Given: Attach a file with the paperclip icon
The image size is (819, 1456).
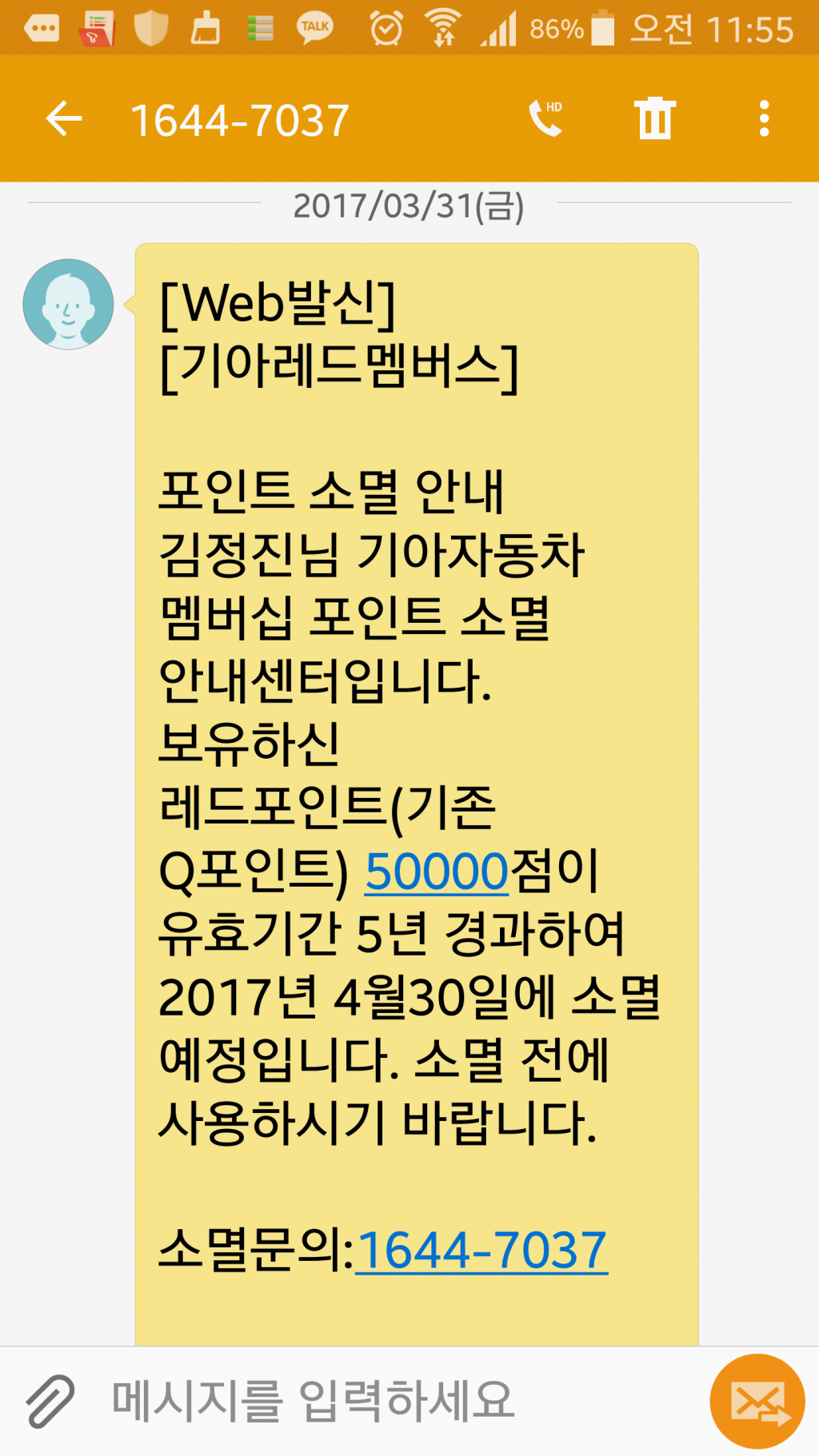Looking at the screenshot, I should (x=50, y=1401).
